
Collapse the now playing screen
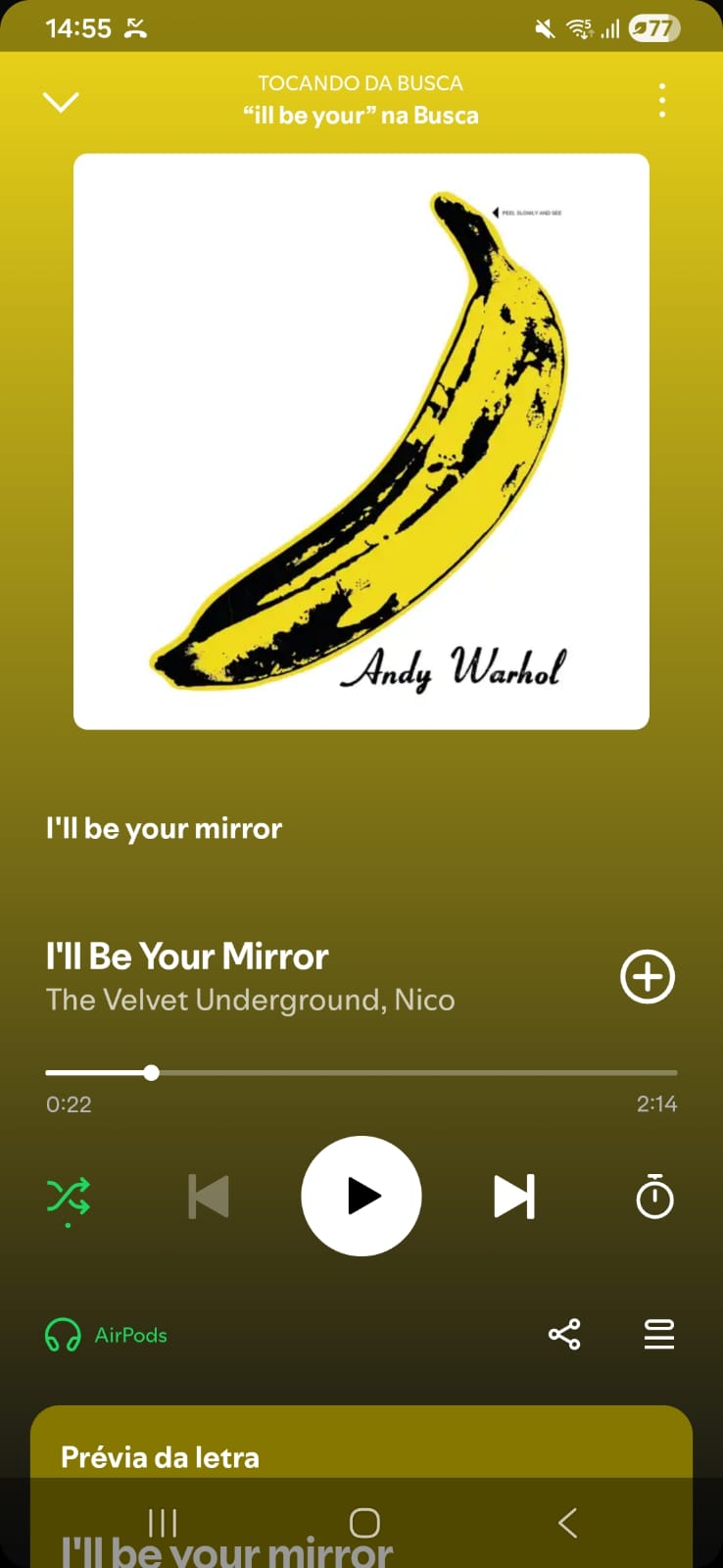coord(61,101)
